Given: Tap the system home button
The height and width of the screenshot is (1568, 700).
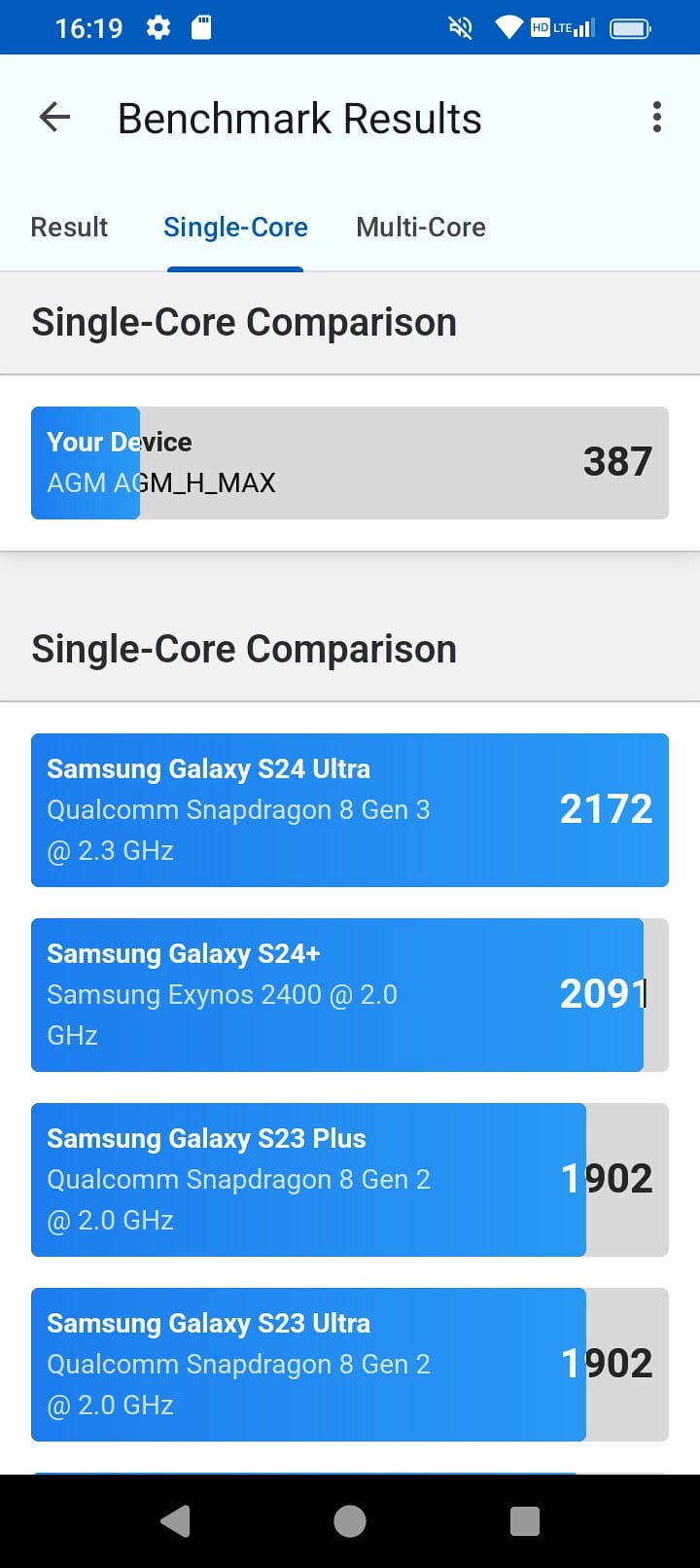Looking at the screenshot, I should coord(350,1520).
